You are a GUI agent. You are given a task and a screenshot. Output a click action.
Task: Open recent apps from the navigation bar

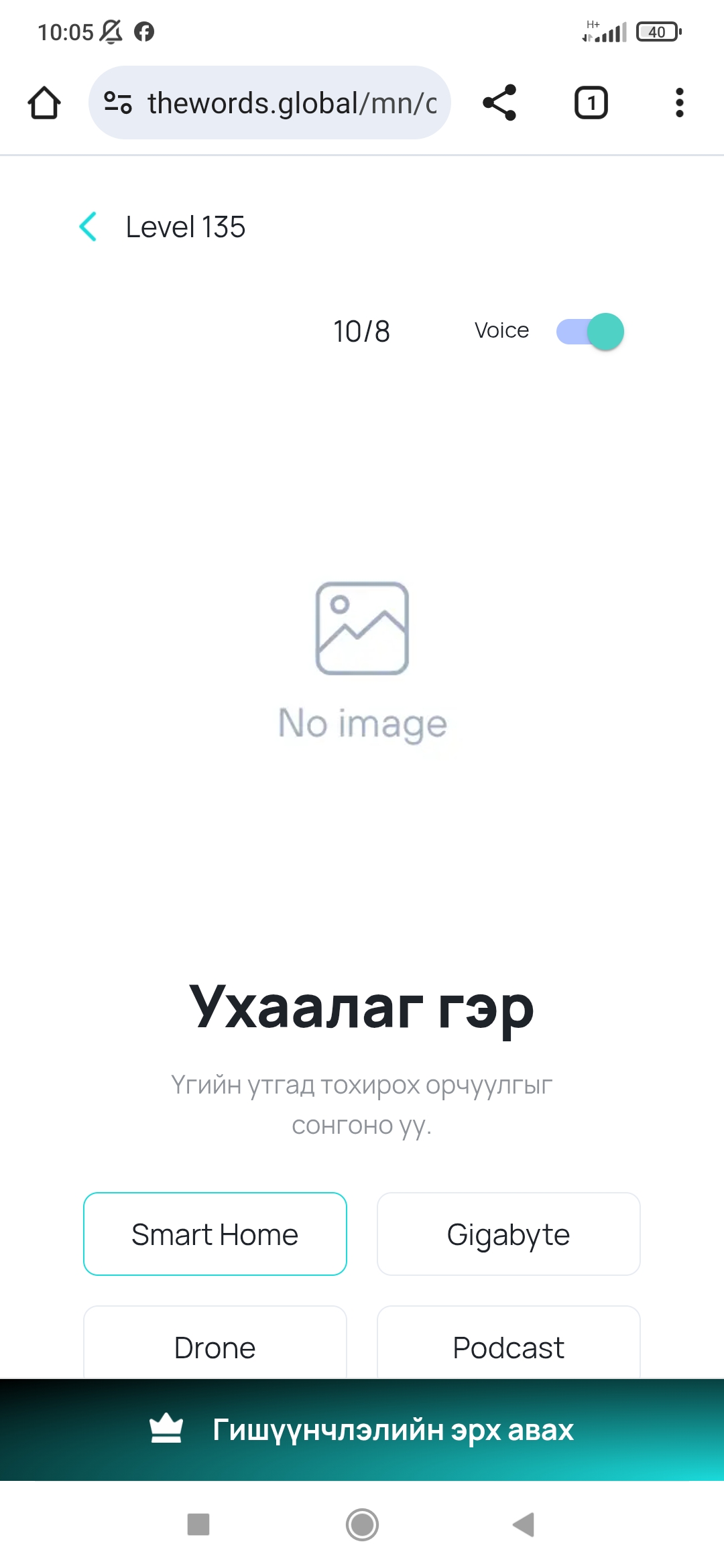click(198, 1524)
